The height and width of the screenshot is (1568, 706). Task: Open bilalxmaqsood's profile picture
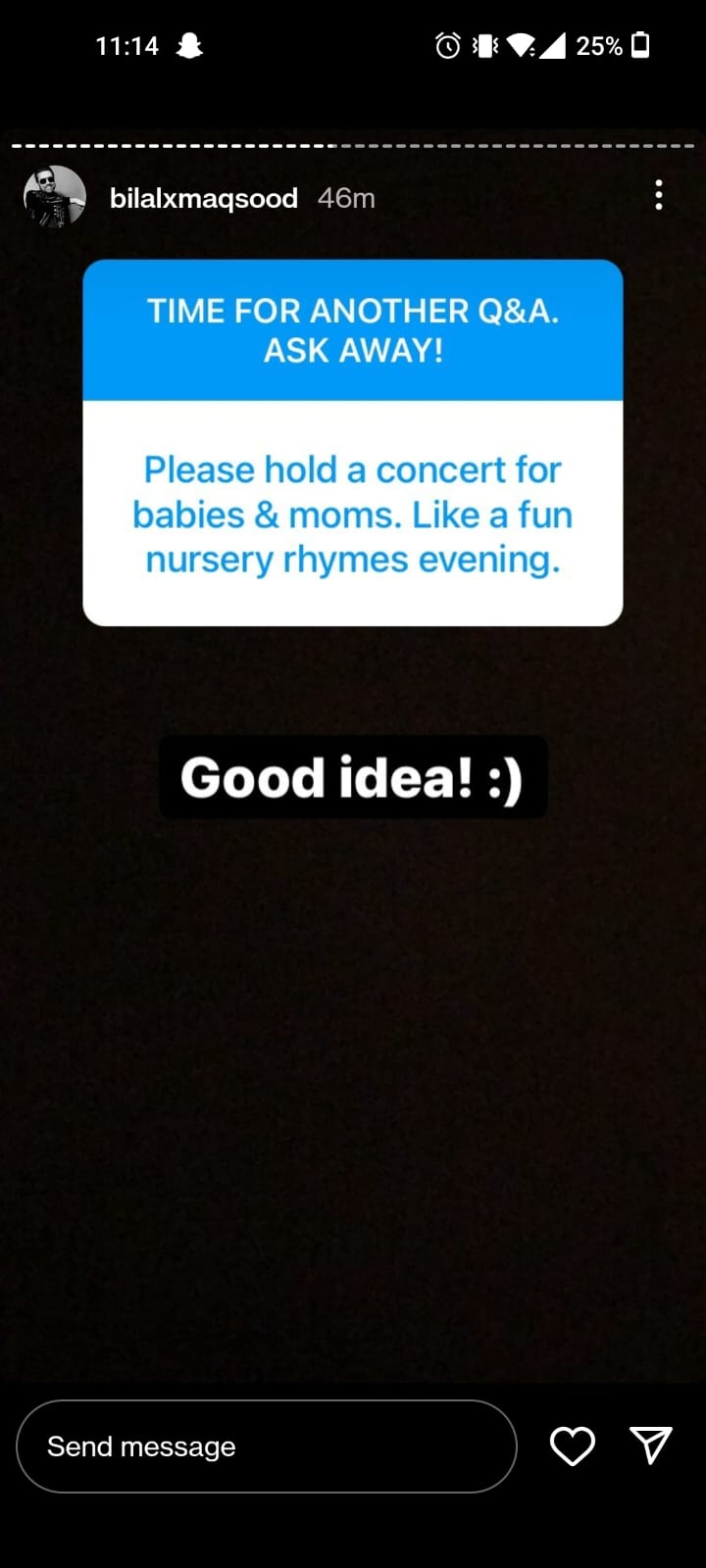(55, 197)
